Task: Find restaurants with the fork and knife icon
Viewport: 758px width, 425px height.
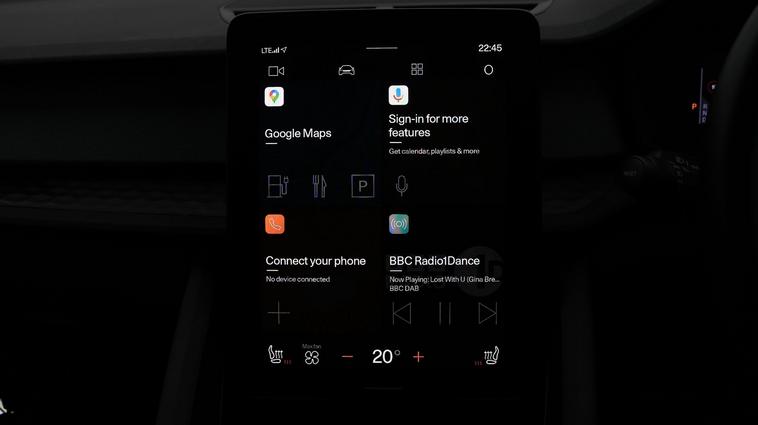Action: tap(320, 185)
